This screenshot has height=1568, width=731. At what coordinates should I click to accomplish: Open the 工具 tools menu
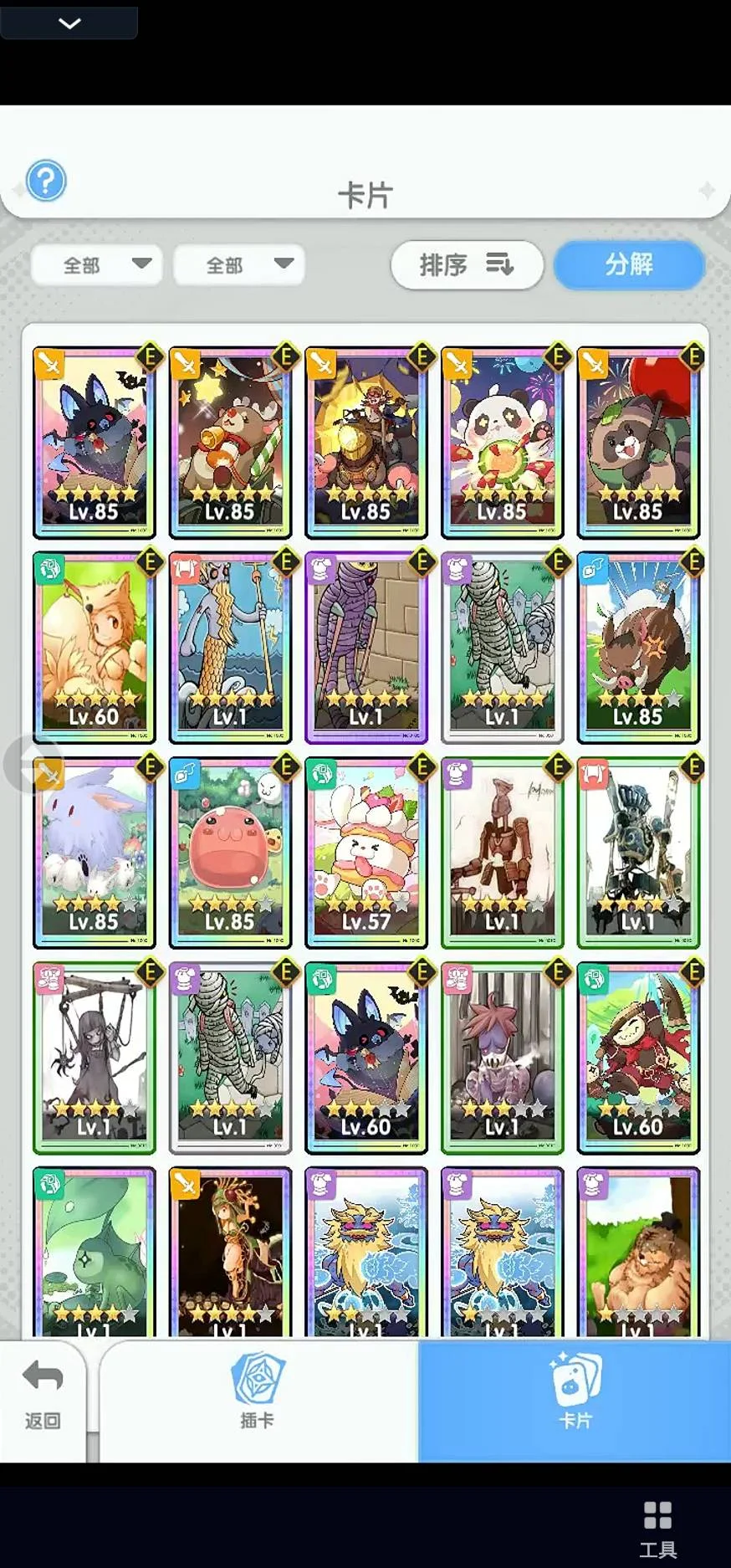pyautogui.click(x=657, y=1529)
